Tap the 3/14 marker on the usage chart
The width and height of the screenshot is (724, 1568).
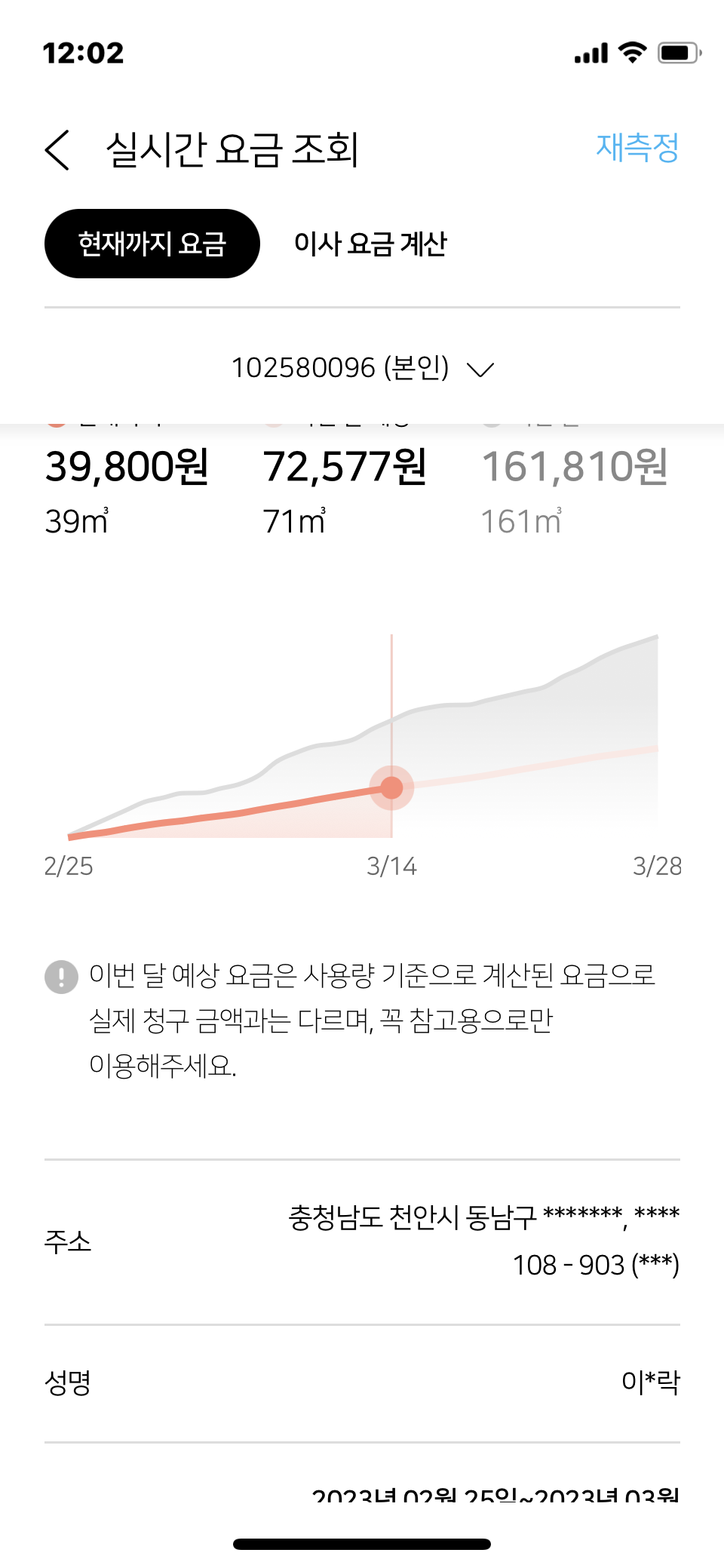tap(391, 787)
